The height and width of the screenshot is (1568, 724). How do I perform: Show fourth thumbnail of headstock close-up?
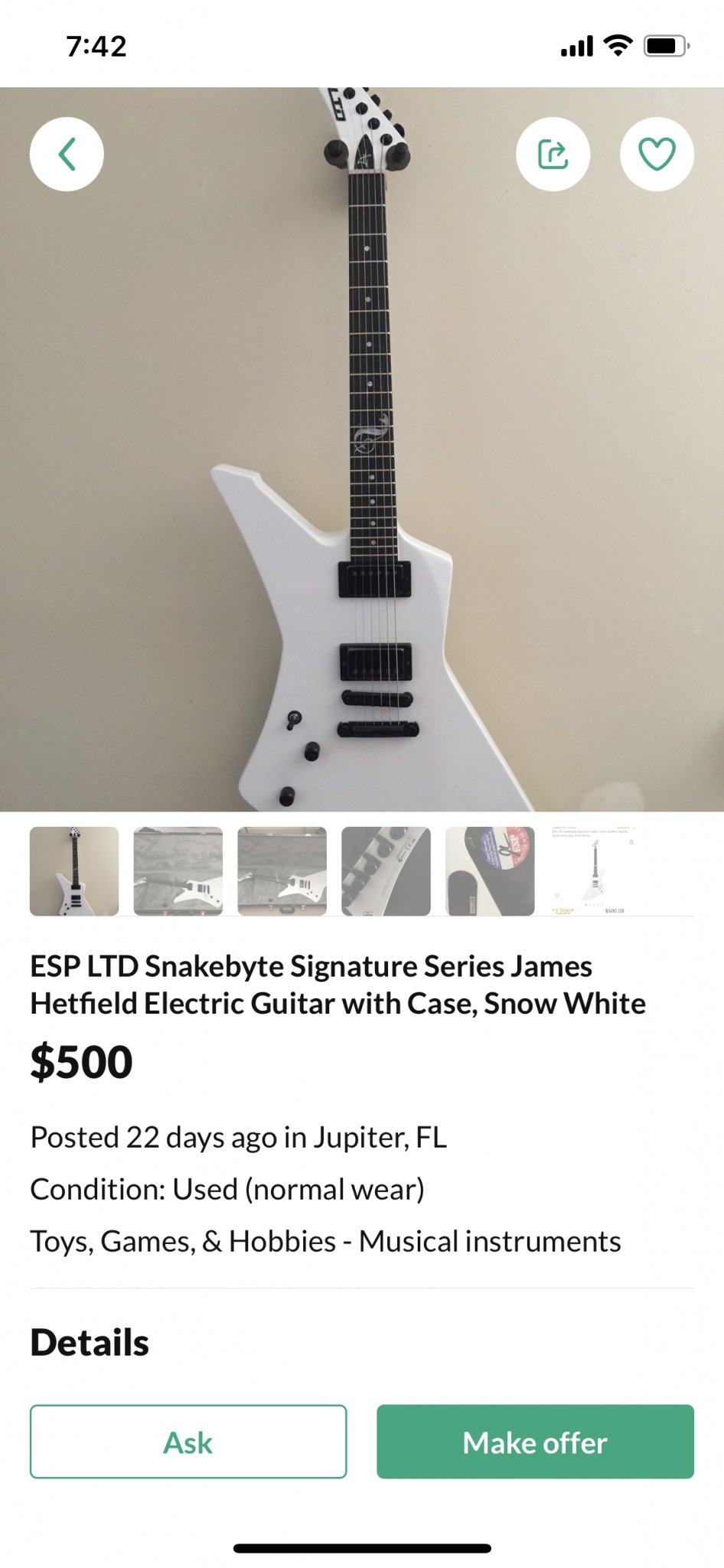pyautogui.click(x=386, y=871)
